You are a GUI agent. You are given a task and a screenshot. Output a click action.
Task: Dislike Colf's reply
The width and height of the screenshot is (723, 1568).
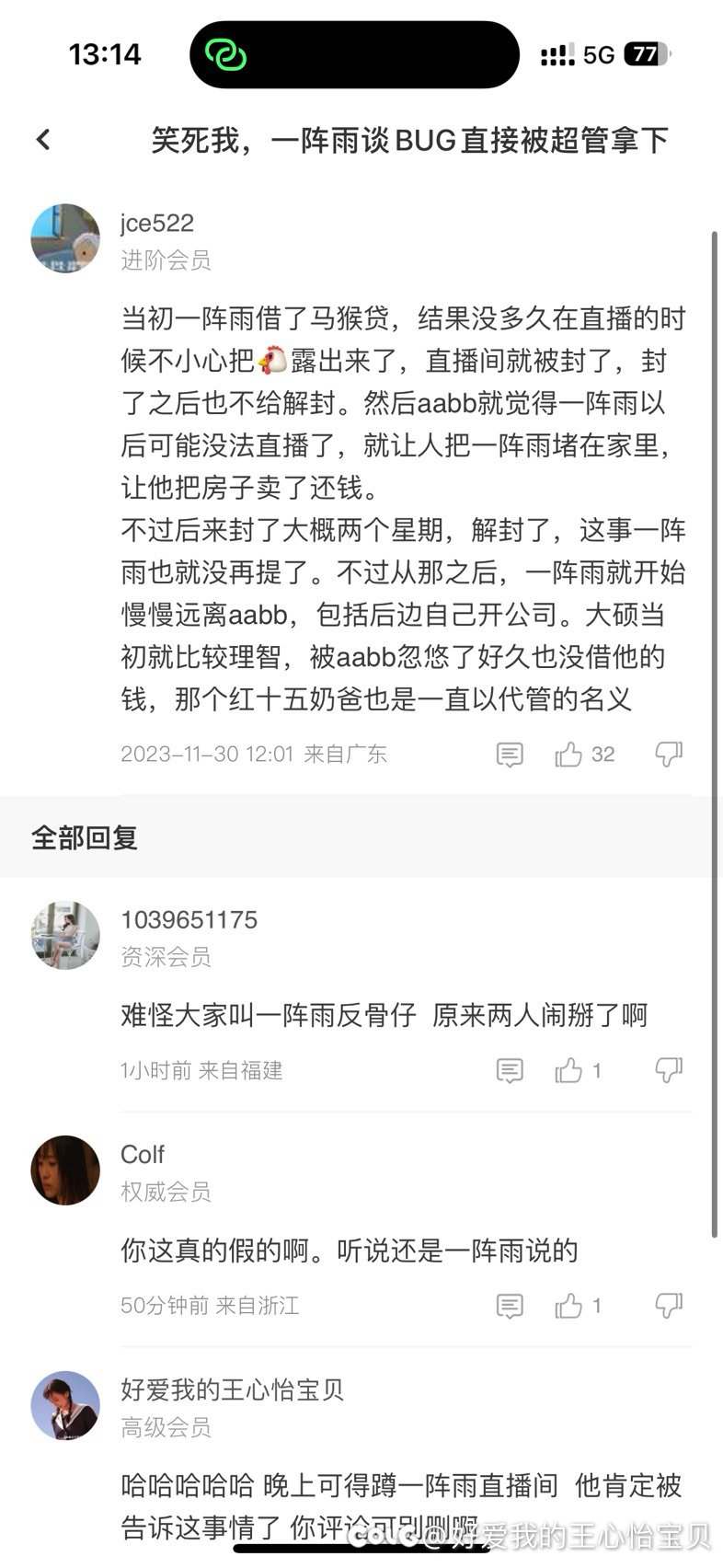tap(669, 1306)
